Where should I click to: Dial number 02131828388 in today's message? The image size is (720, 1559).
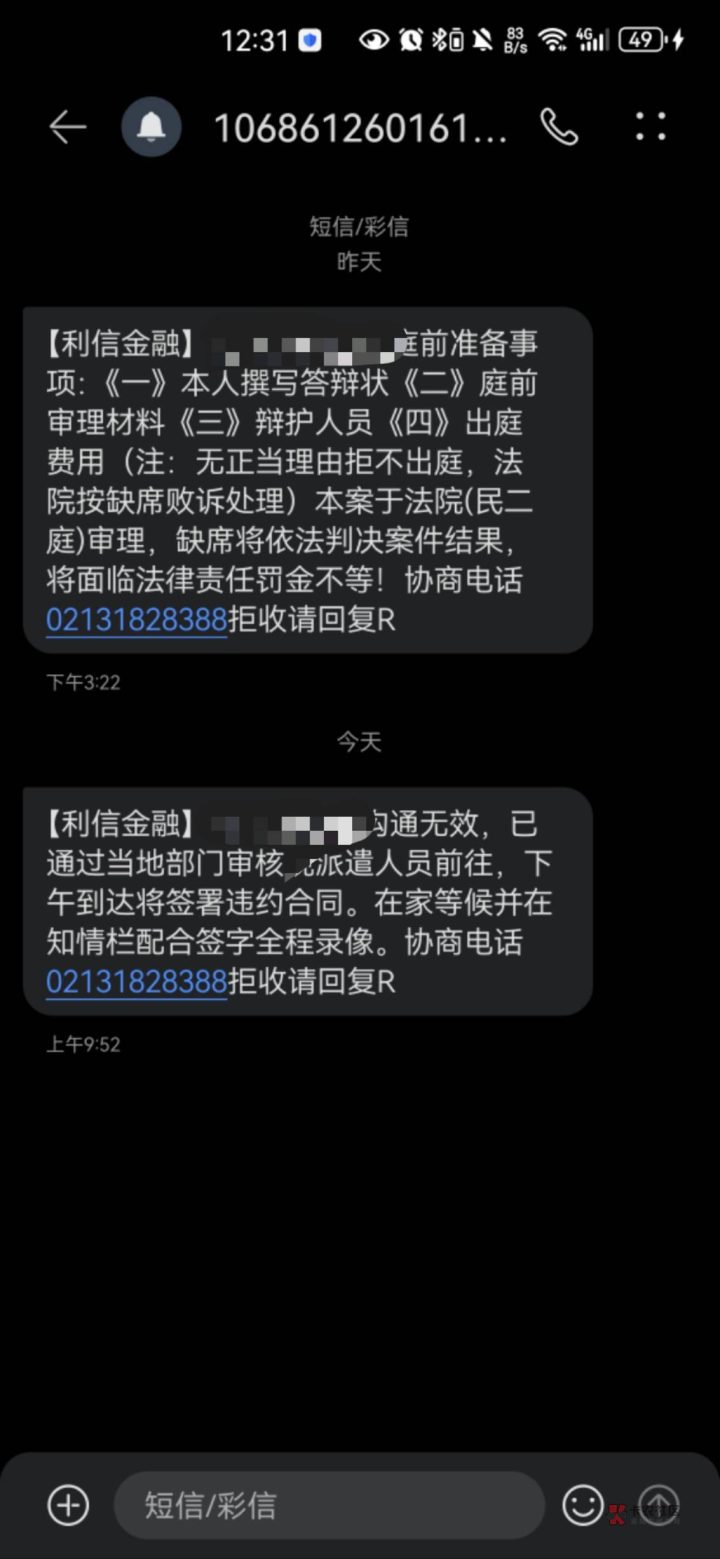pos(136,983)
